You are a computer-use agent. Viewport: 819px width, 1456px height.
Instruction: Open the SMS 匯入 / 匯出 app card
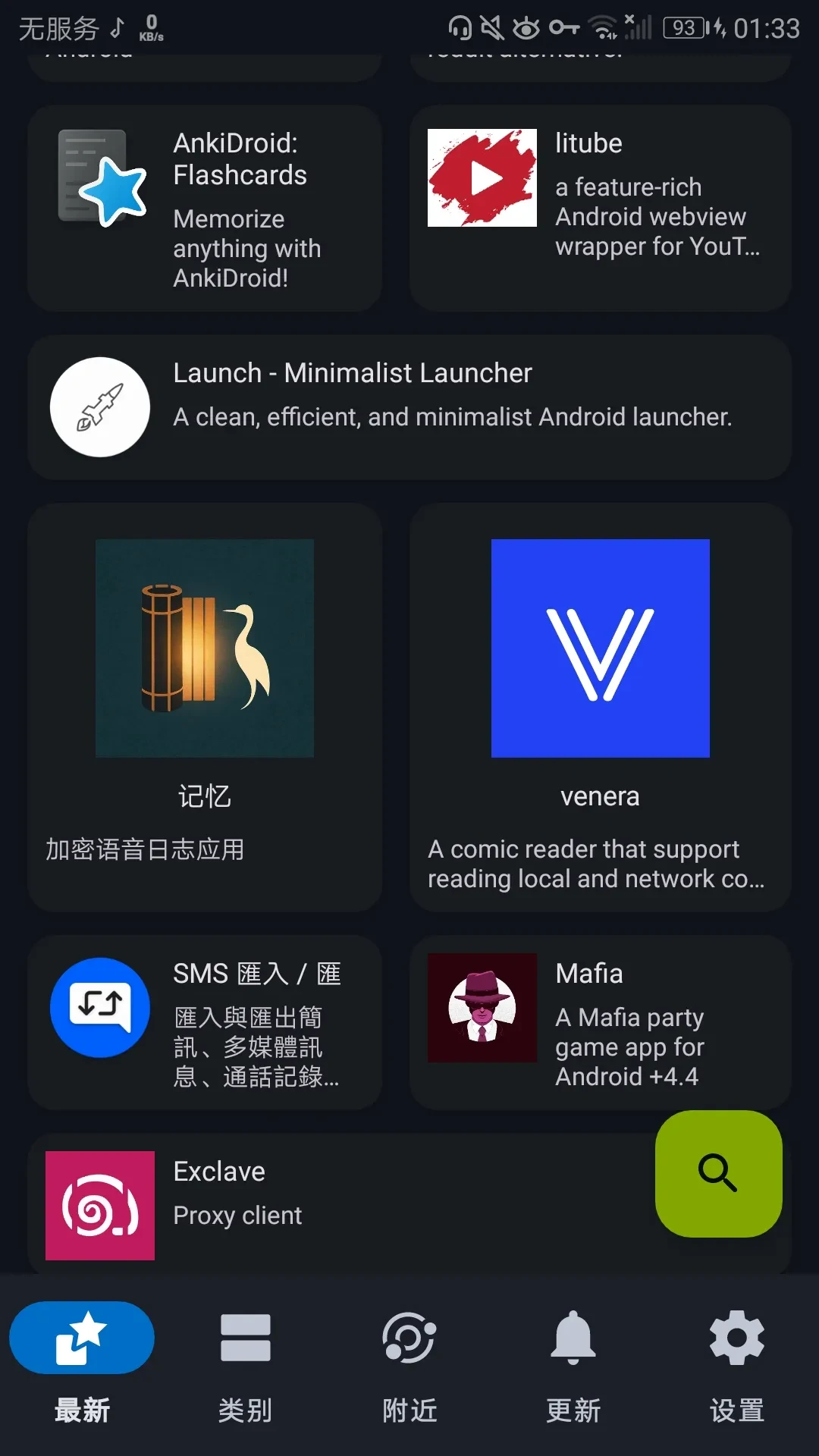(205, 1022)
